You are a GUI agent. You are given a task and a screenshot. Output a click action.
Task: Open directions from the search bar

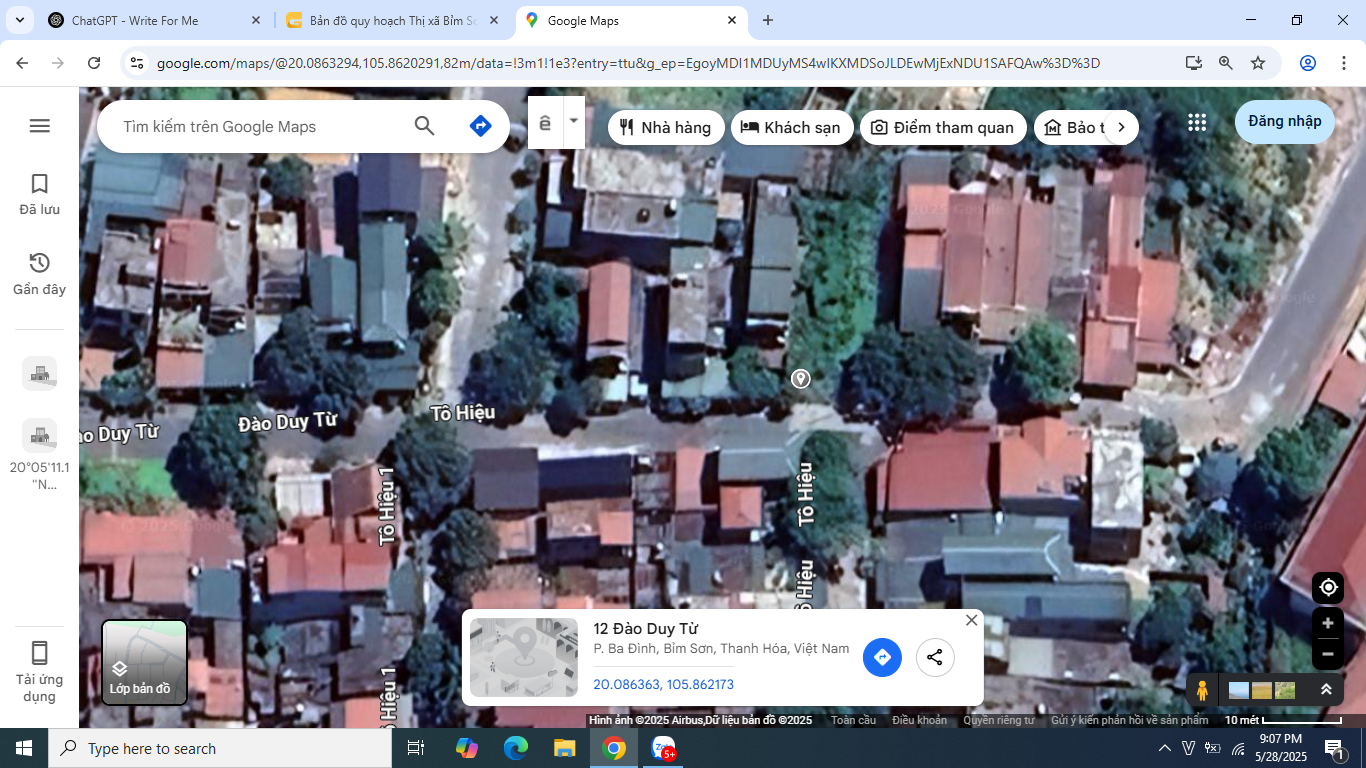[x=480, y=126]
